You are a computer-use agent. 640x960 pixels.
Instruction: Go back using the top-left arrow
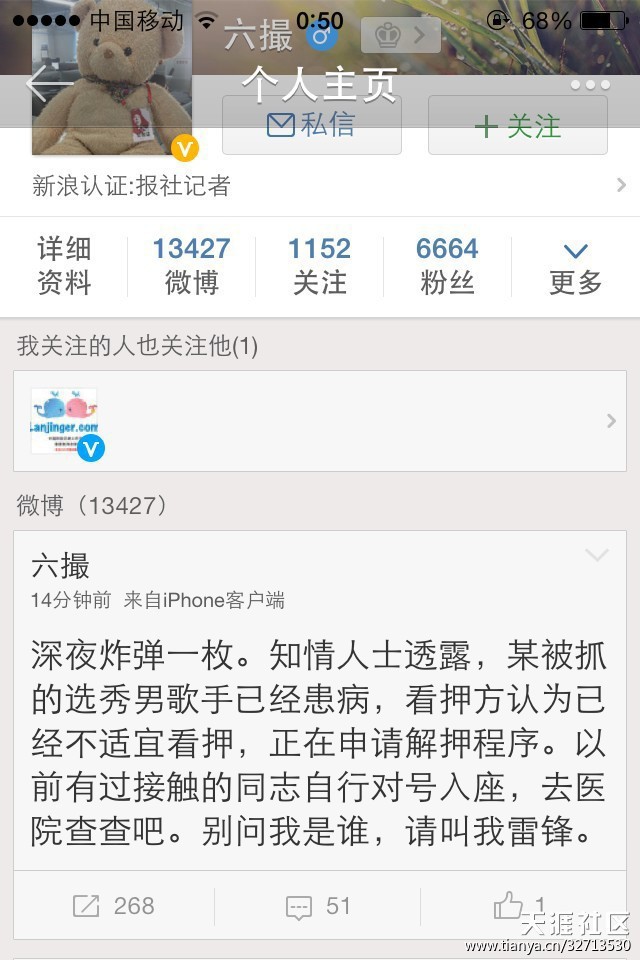point(40,85)
